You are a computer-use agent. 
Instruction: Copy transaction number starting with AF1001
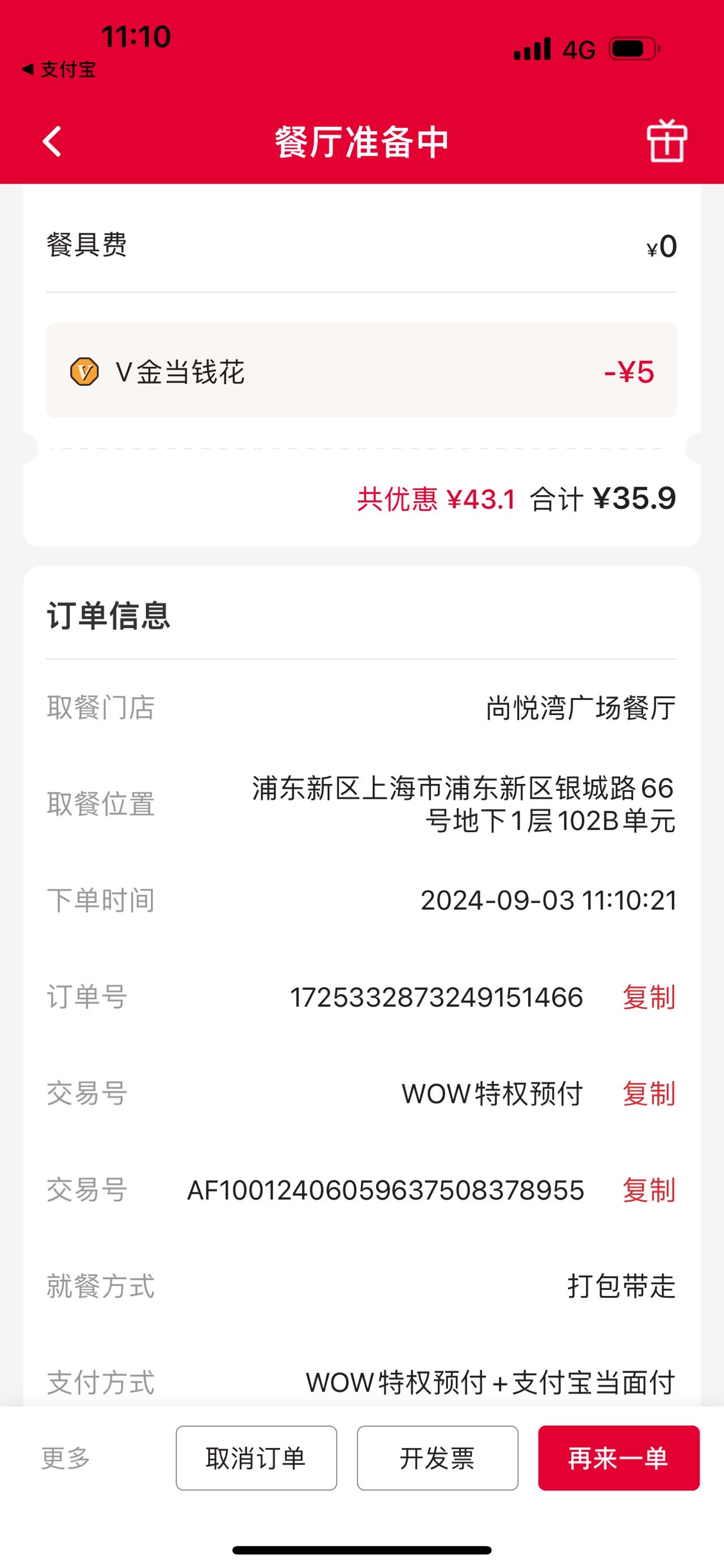pos(649,1189)
